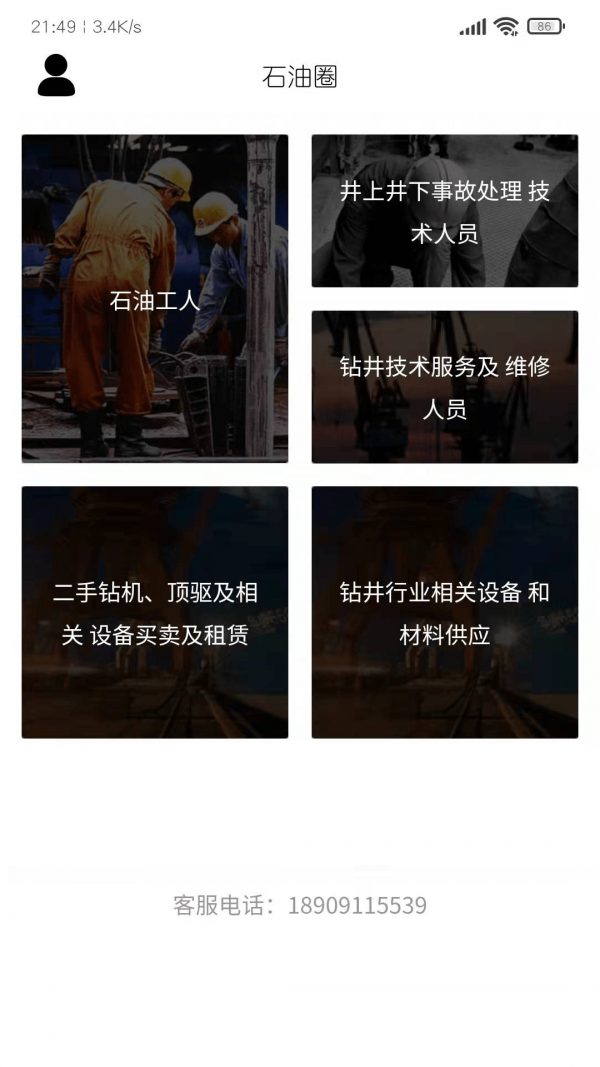Select the 井上井下事故处理 技术人员 tile
This screenshot has height=1067, width=600.
(x=444, y=211)
